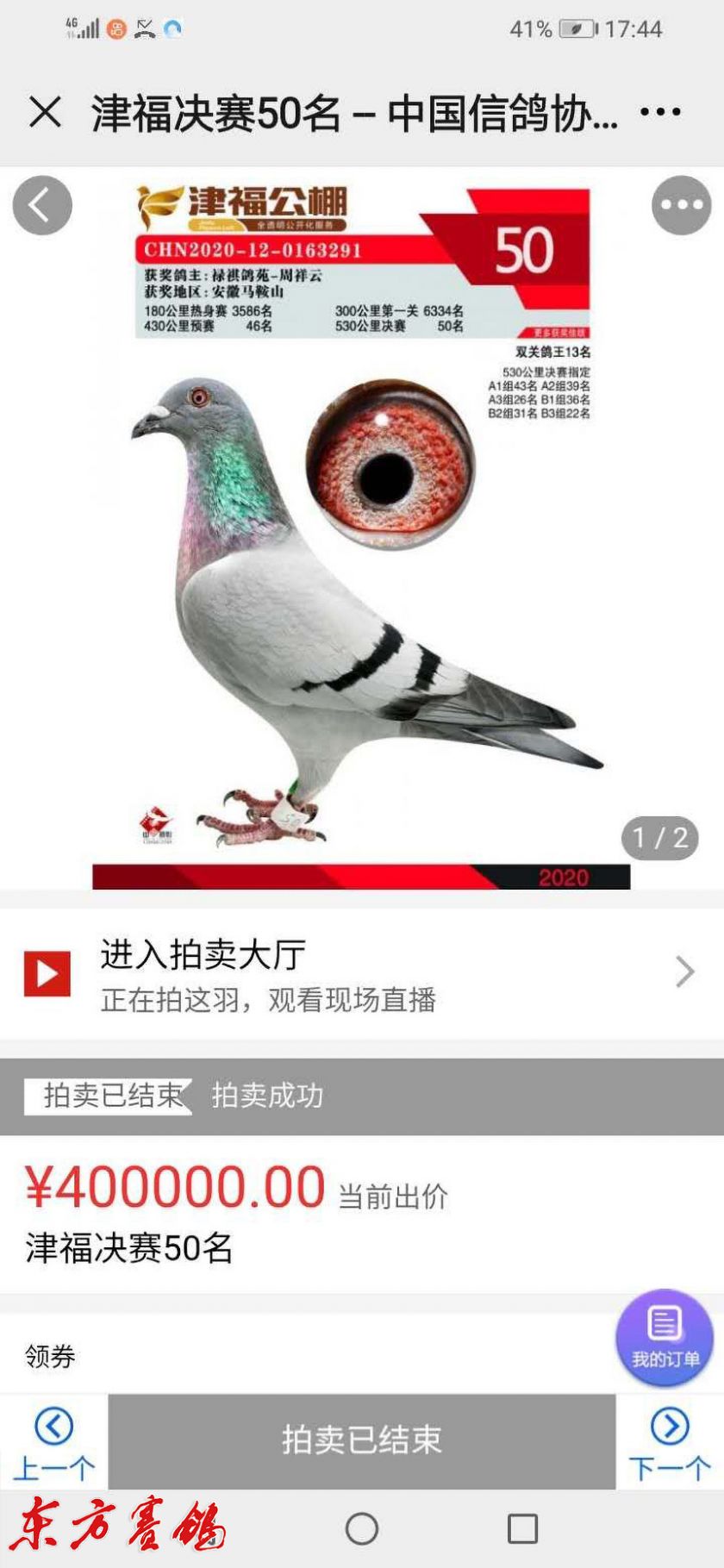Go to the previous lot with 上一个
This screenshot has height=1568, width=724.
pos(53,1442)
